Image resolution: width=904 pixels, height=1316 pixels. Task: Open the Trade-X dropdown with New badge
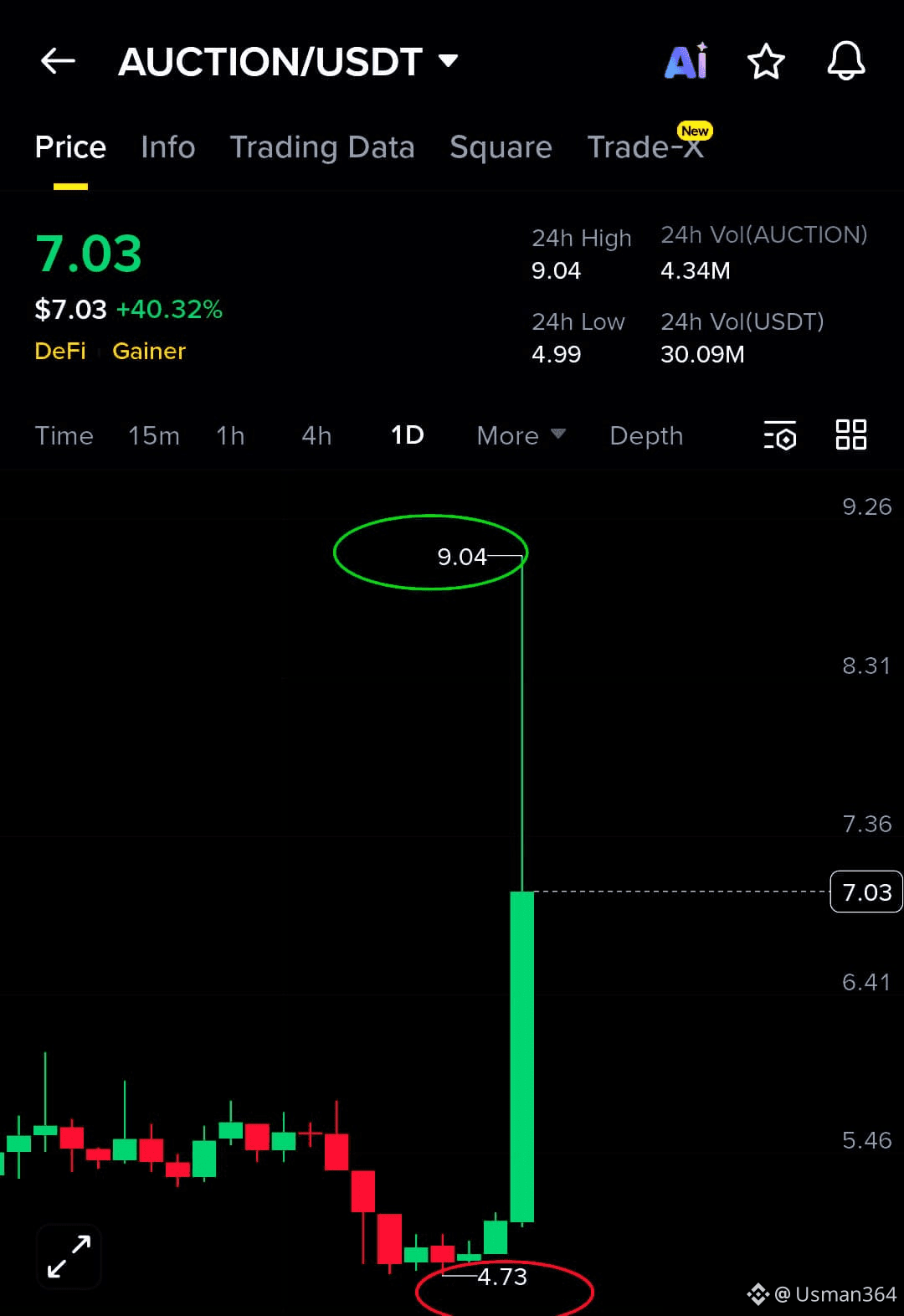[646, 147]
